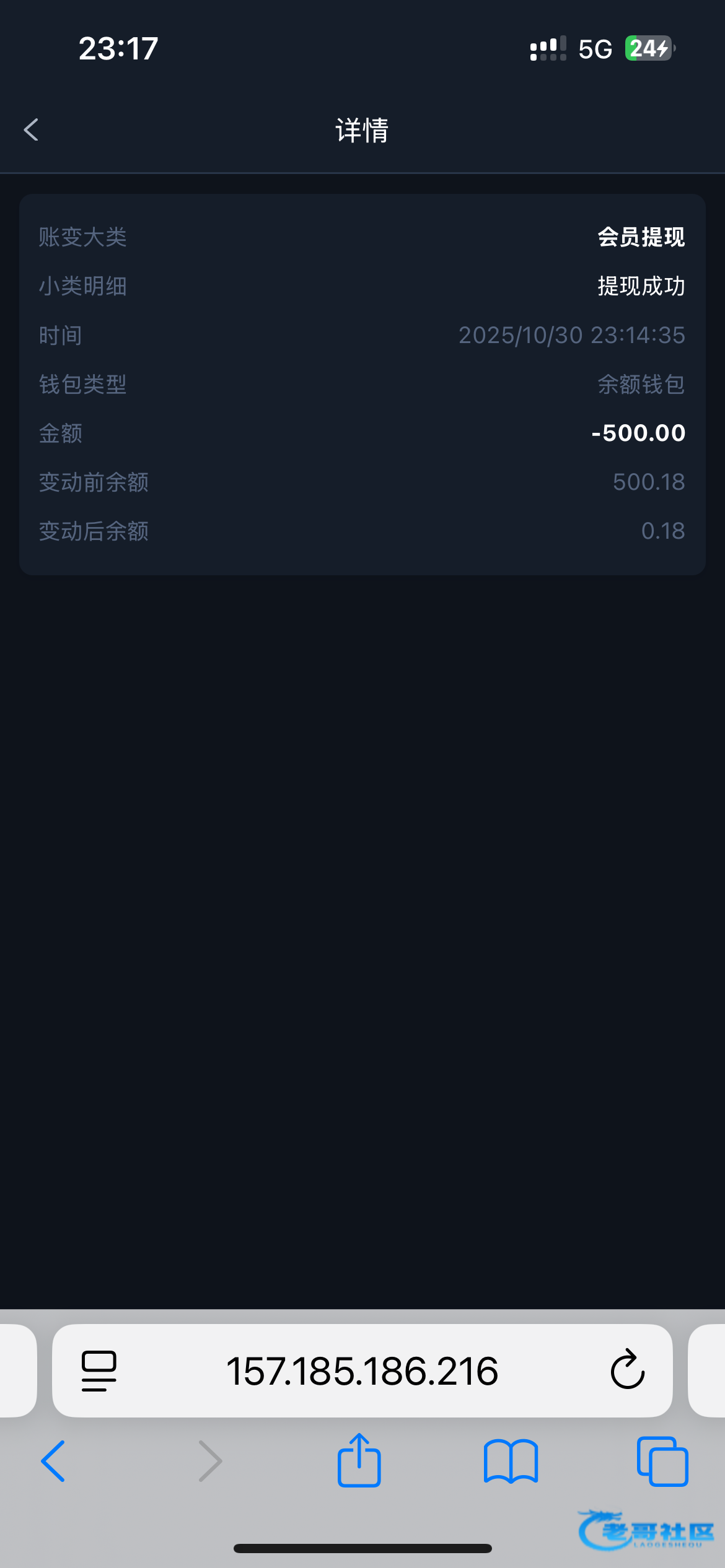Screen dimensions: 725x1568
Task: Reload the current web page
Action: point(627,1370)
